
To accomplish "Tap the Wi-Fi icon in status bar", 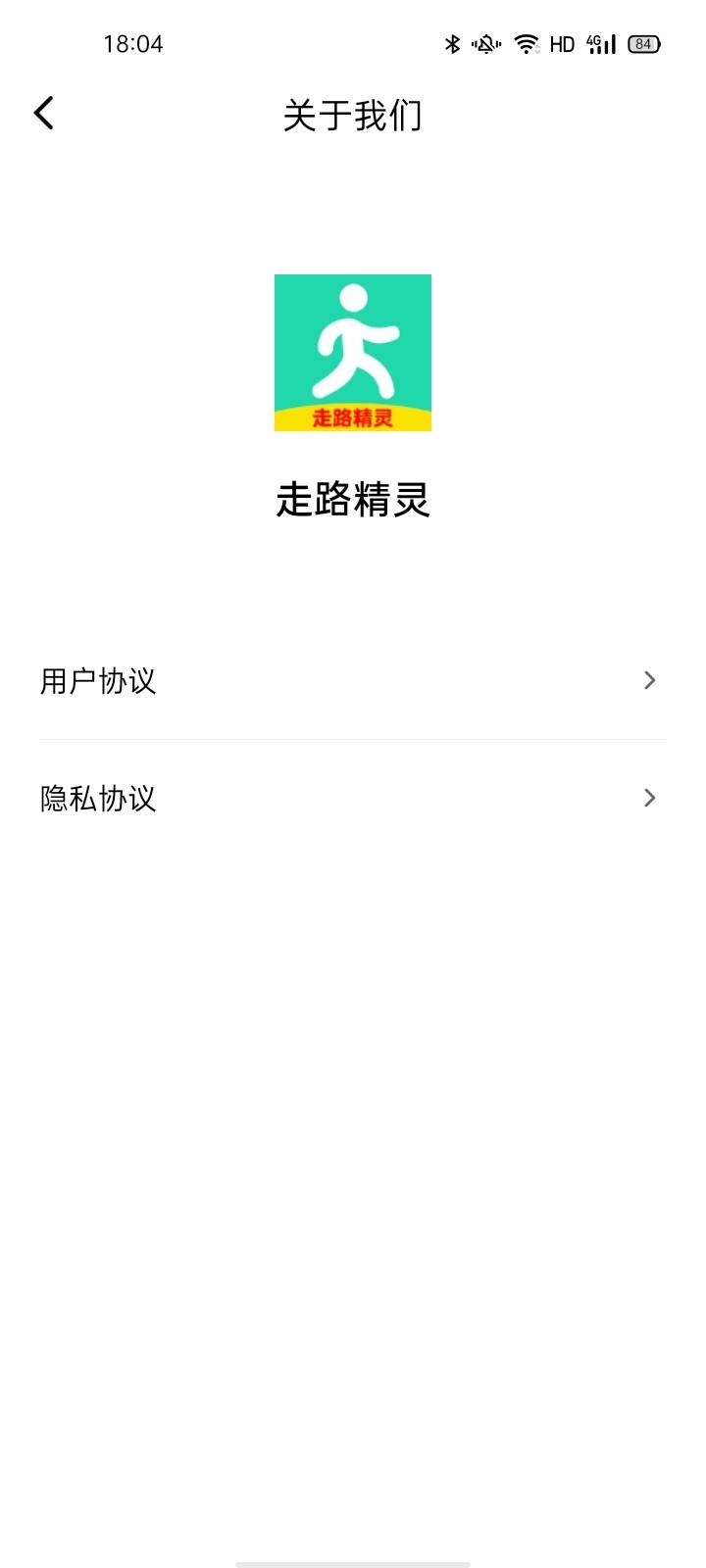I will point(527,43).
